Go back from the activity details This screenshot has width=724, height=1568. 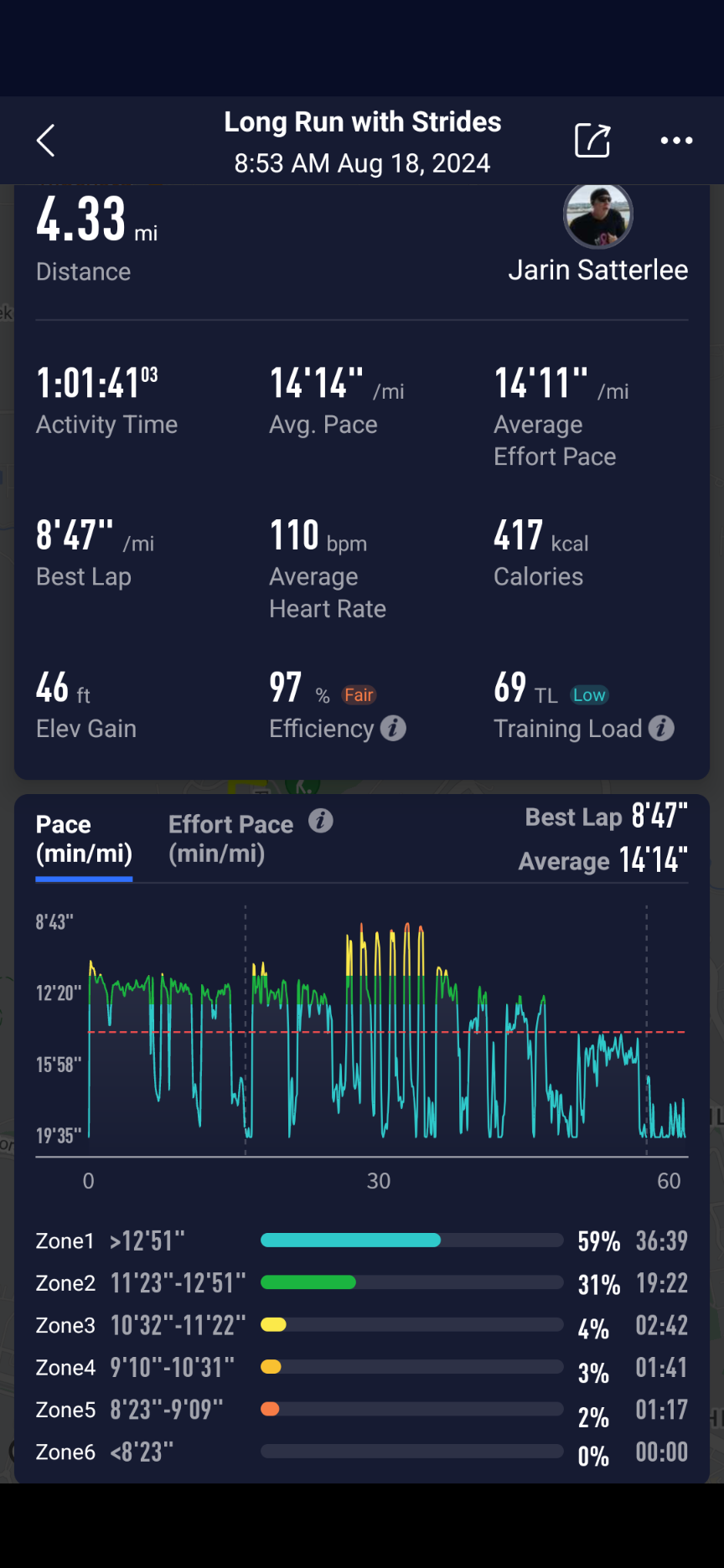point(46,141)
